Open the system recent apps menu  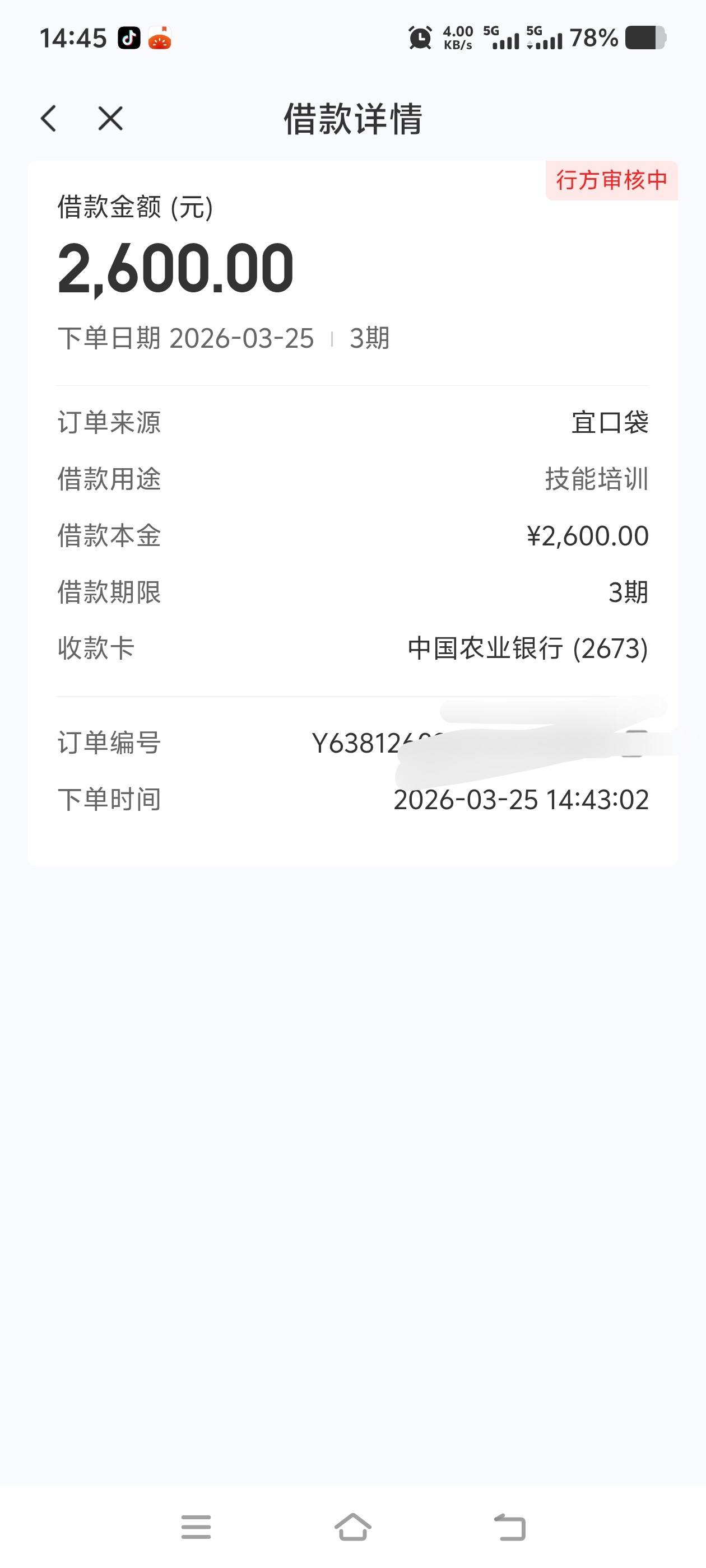click(x=196, y=1527)
